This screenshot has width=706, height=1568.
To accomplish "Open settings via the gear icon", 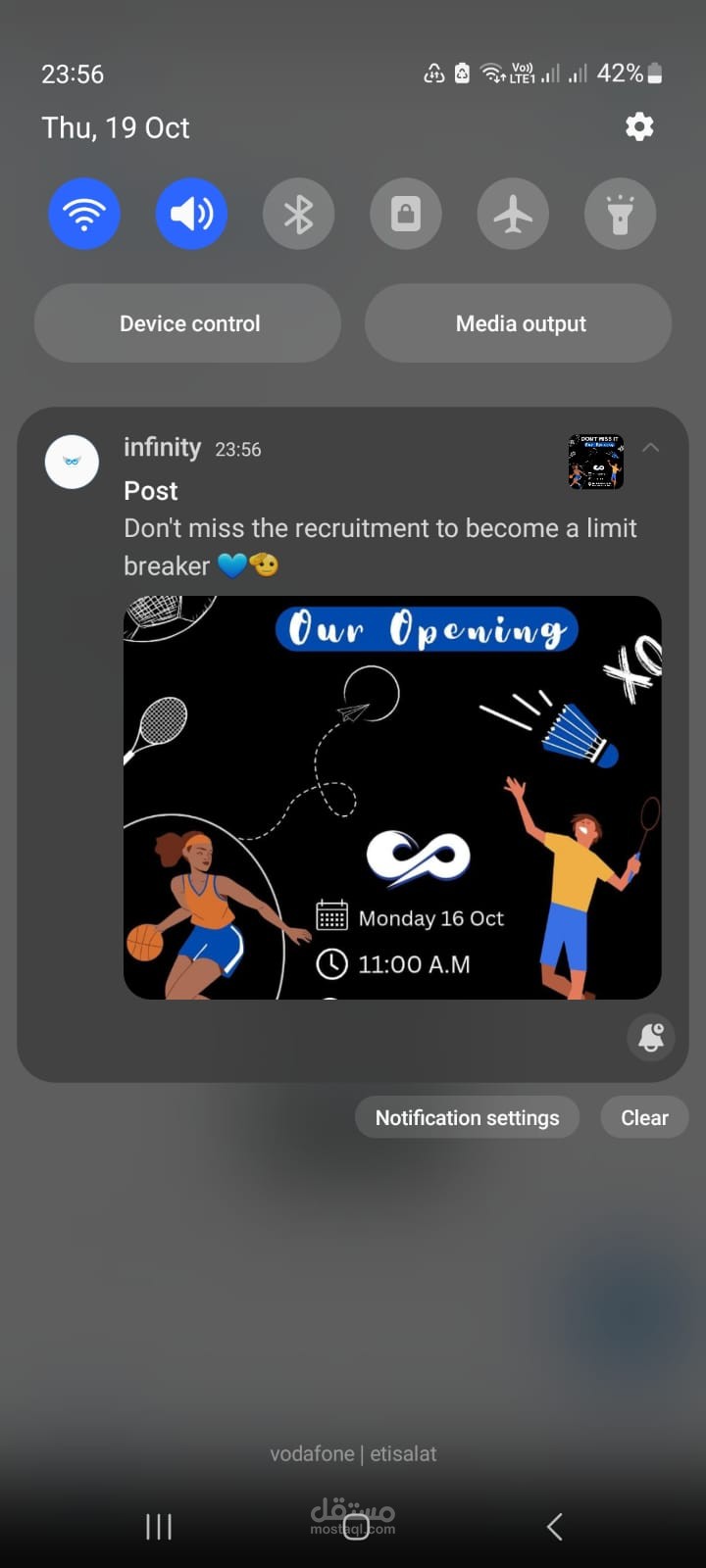I will point(639,126).
